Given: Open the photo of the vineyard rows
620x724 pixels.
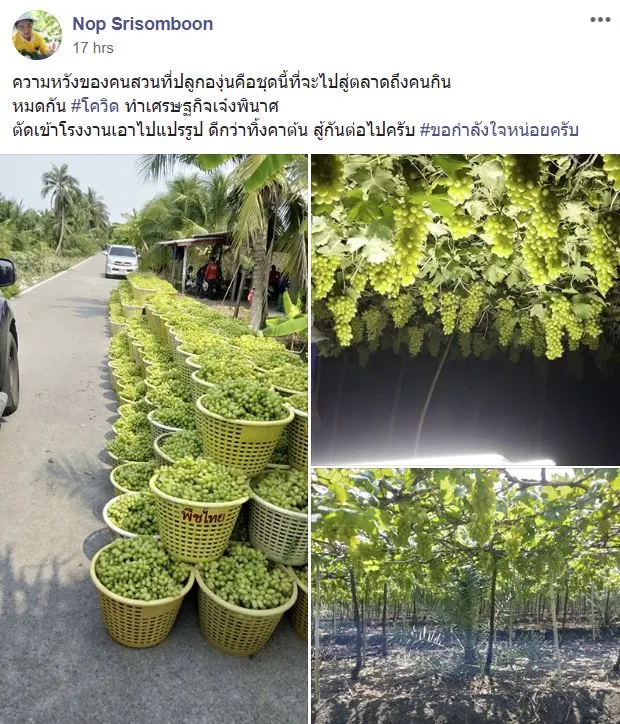Looking at the screenshot, I should [465, 596].
